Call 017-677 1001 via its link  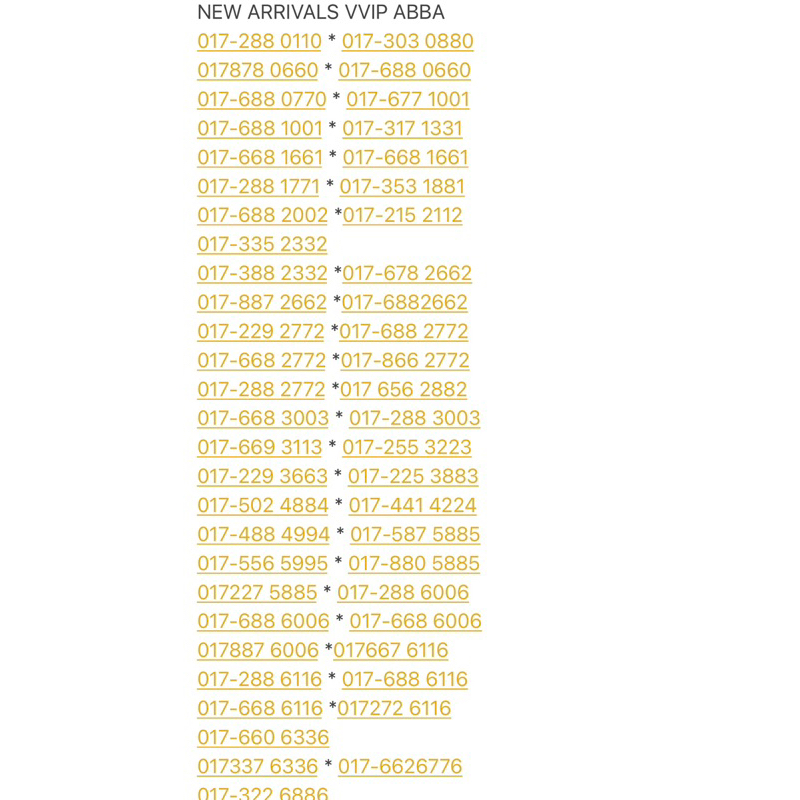pos(408,99)
